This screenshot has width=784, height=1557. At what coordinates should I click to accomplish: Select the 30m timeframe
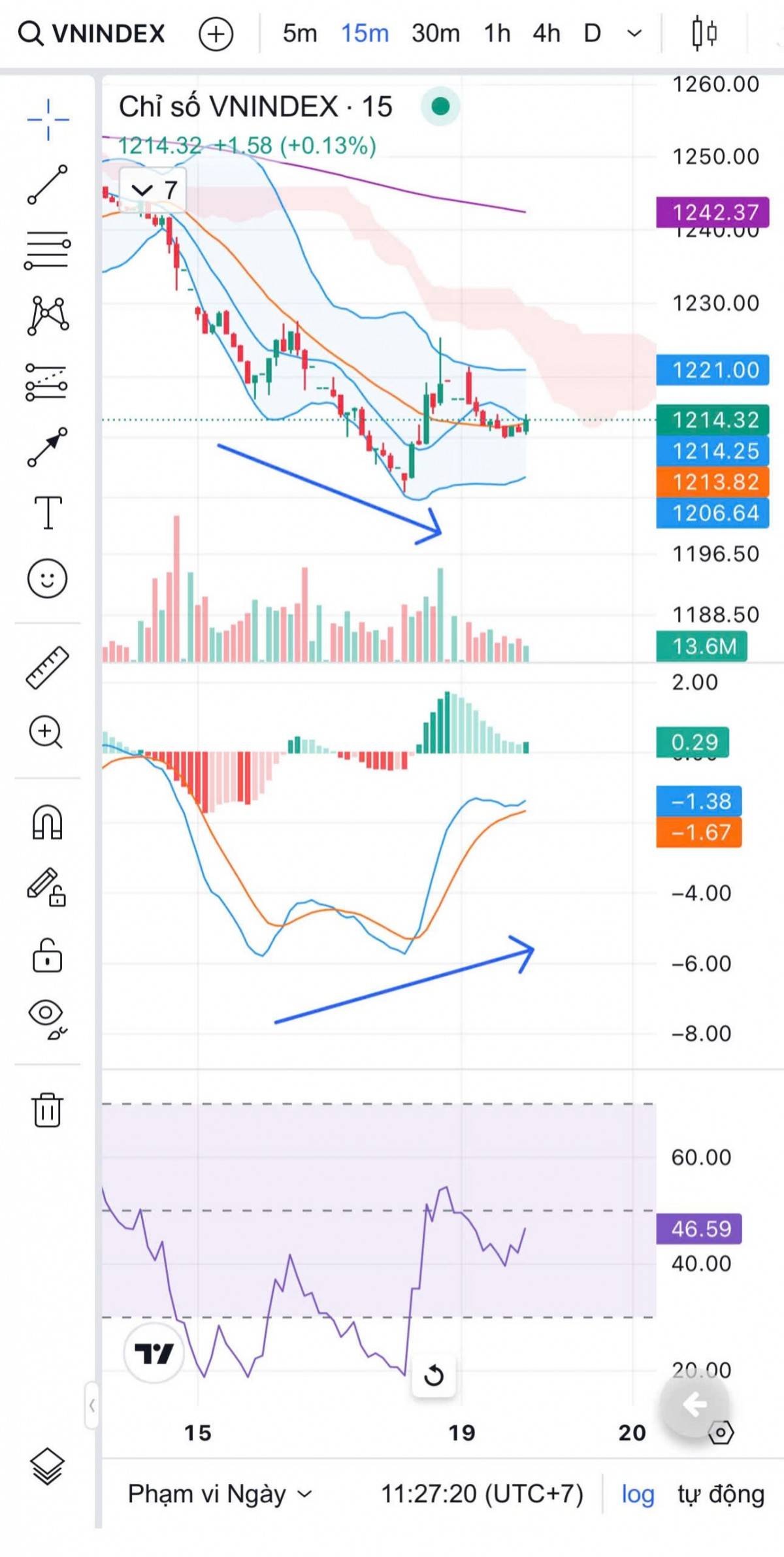point(435,33)
